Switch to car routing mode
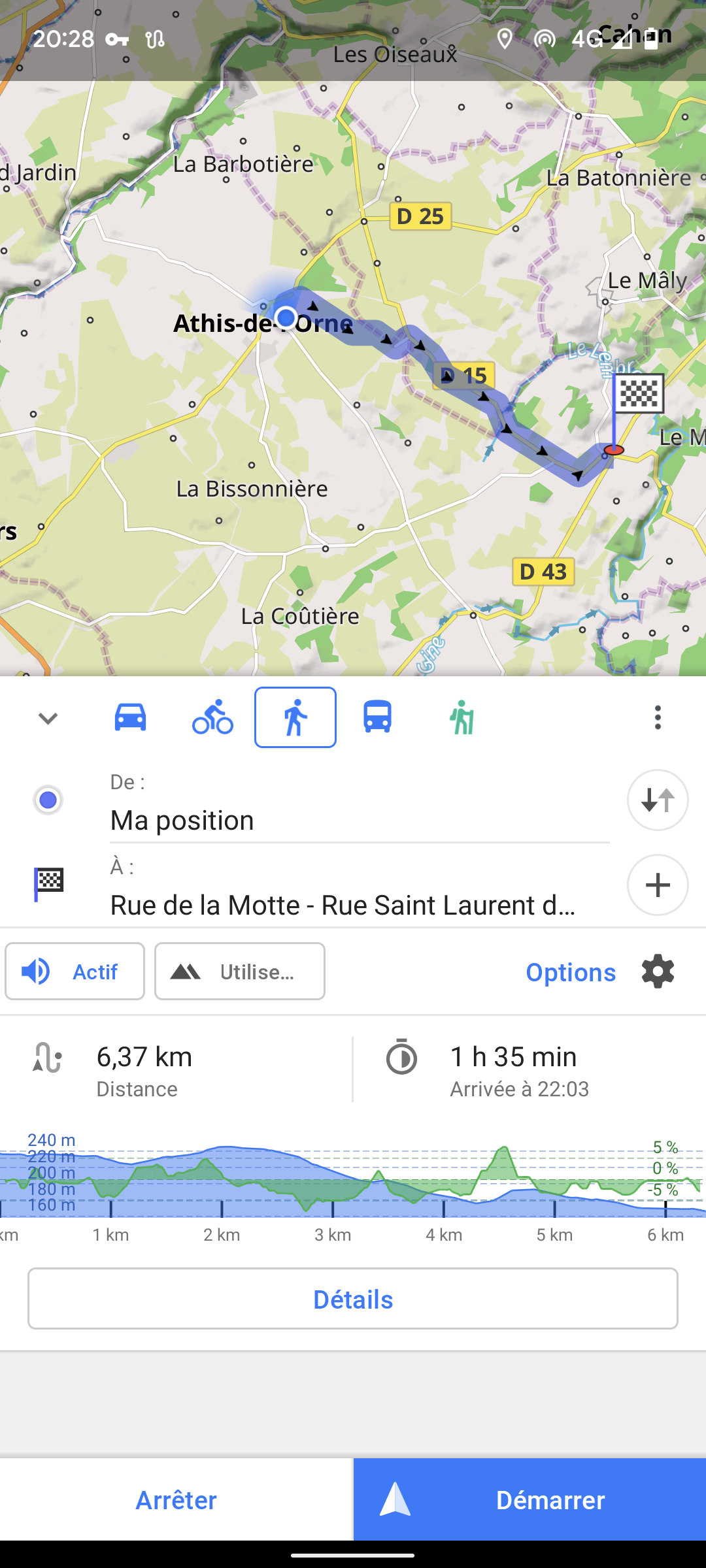Screen dimensions: 706x1568 click(131, 717)
